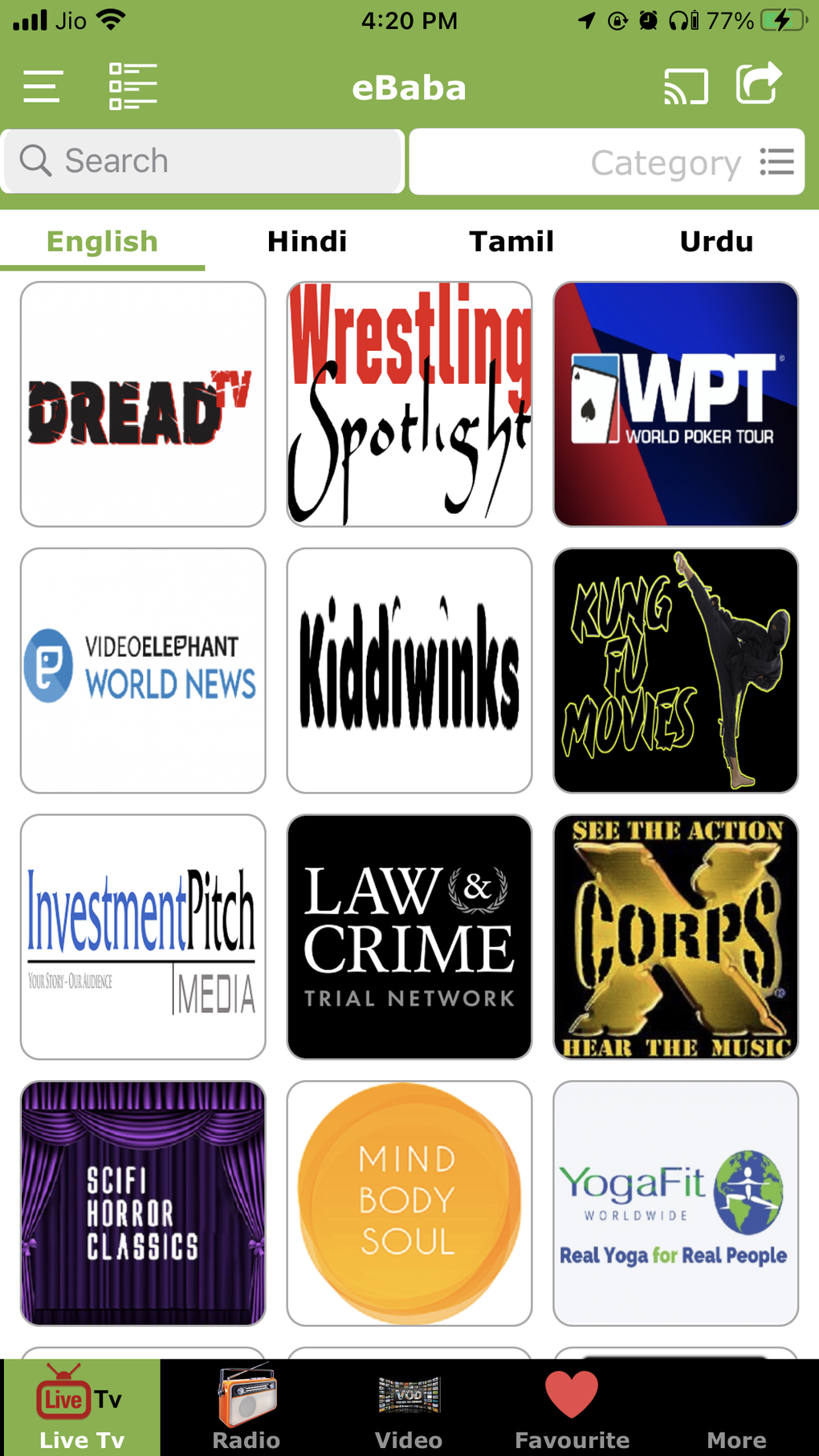
Task: Cast to a nearby screen
Action: [686, 86]
